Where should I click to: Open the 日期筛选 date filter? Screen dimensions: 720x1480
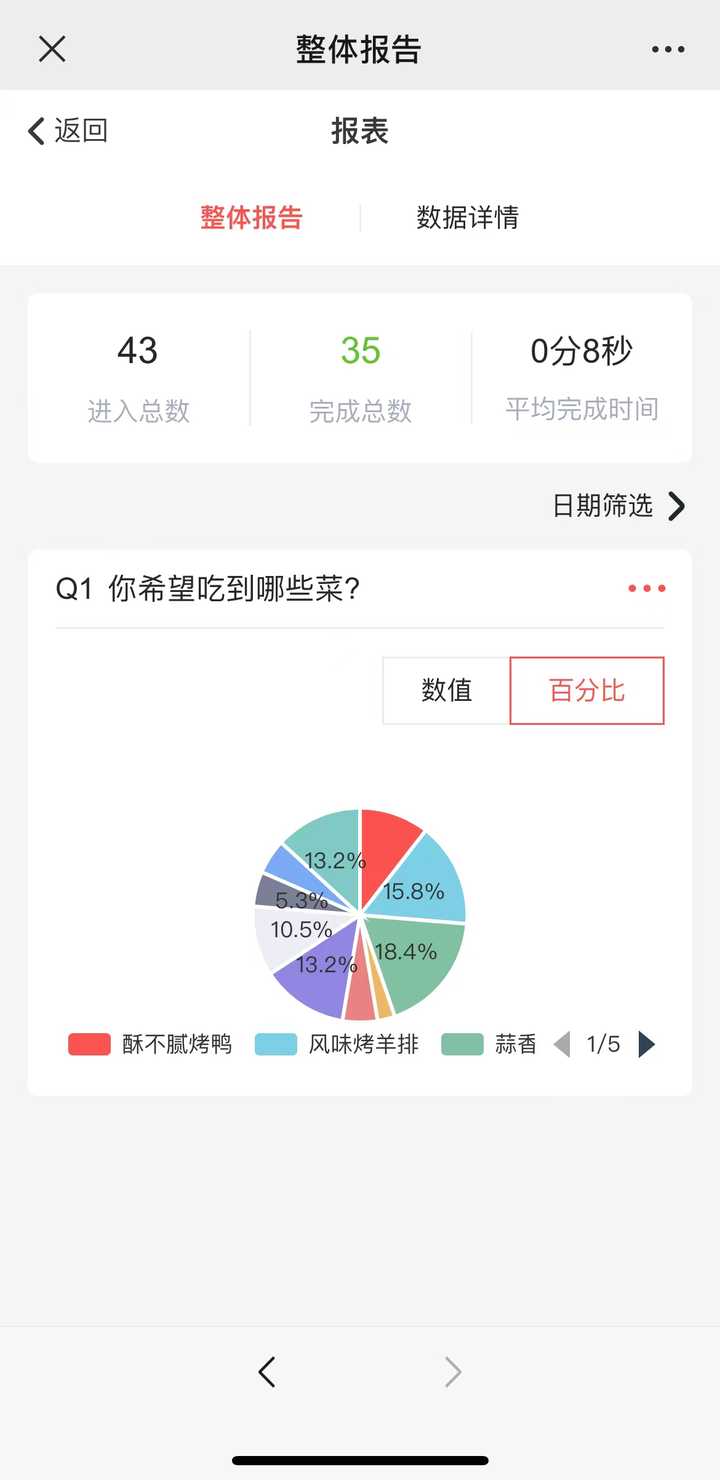(x=610, y=507)
